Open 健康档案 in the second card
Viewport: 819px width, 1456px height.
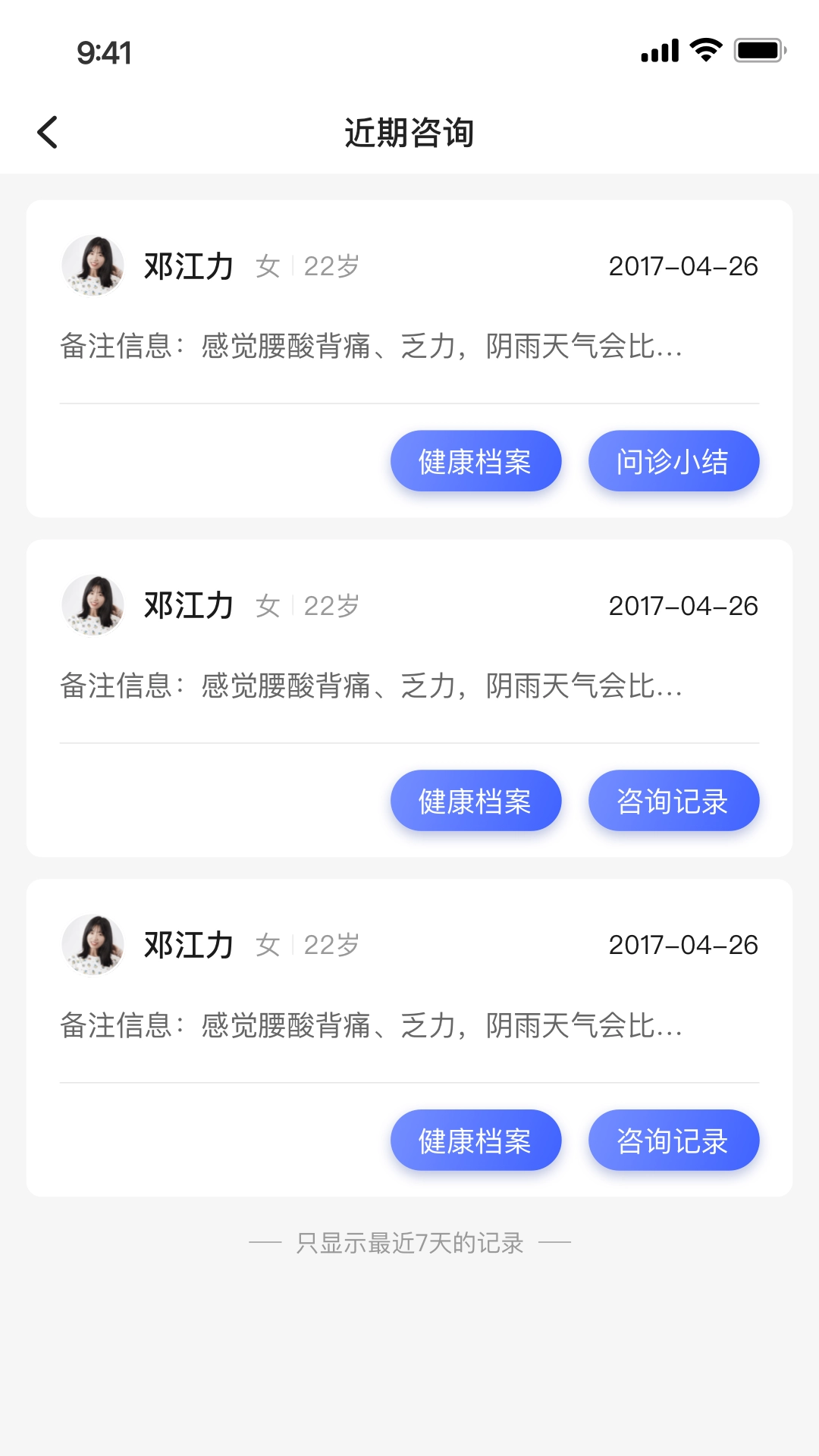pyautogui.click(x=475, y=800)
